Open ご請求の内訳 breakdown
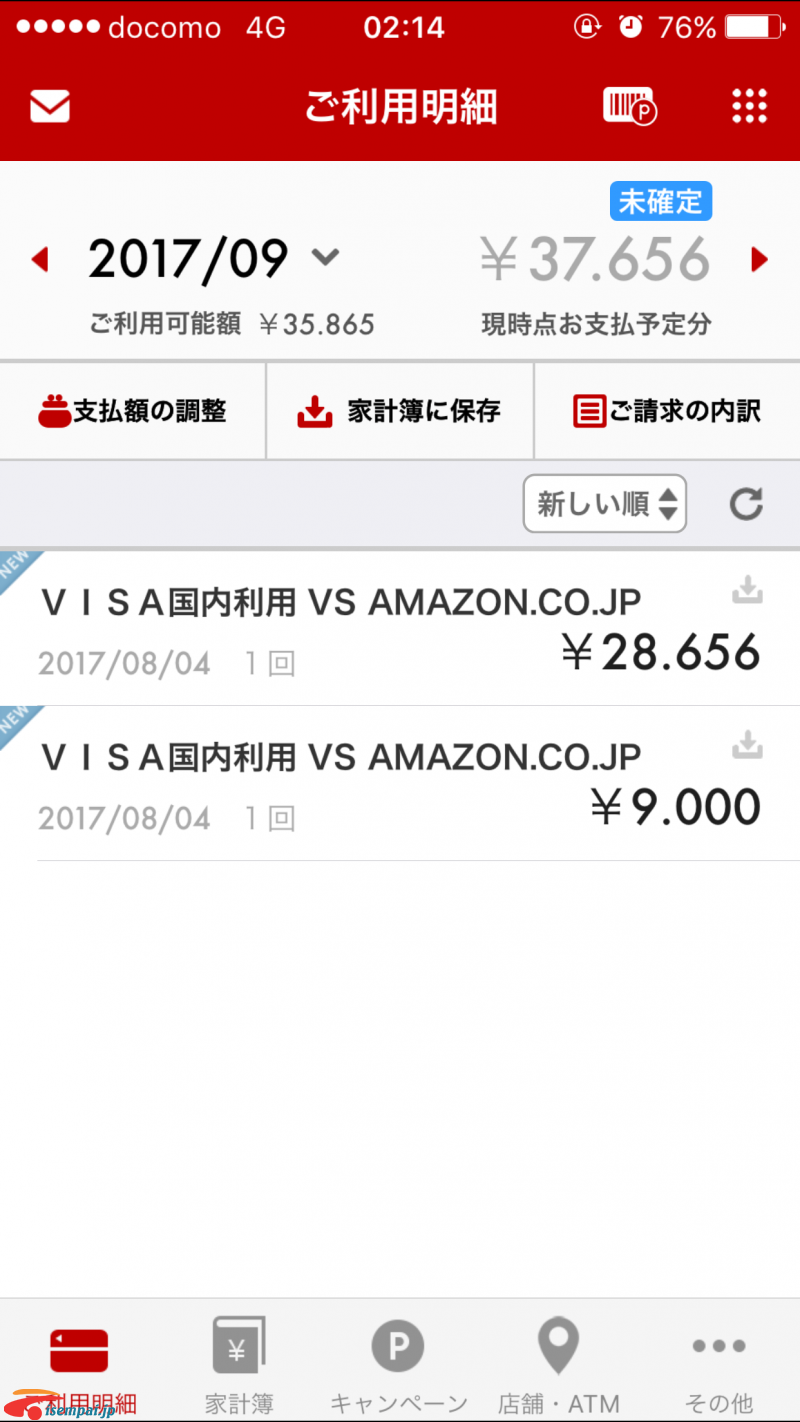The width and height of the screenshot is (800, 1422). coord(667,411)
